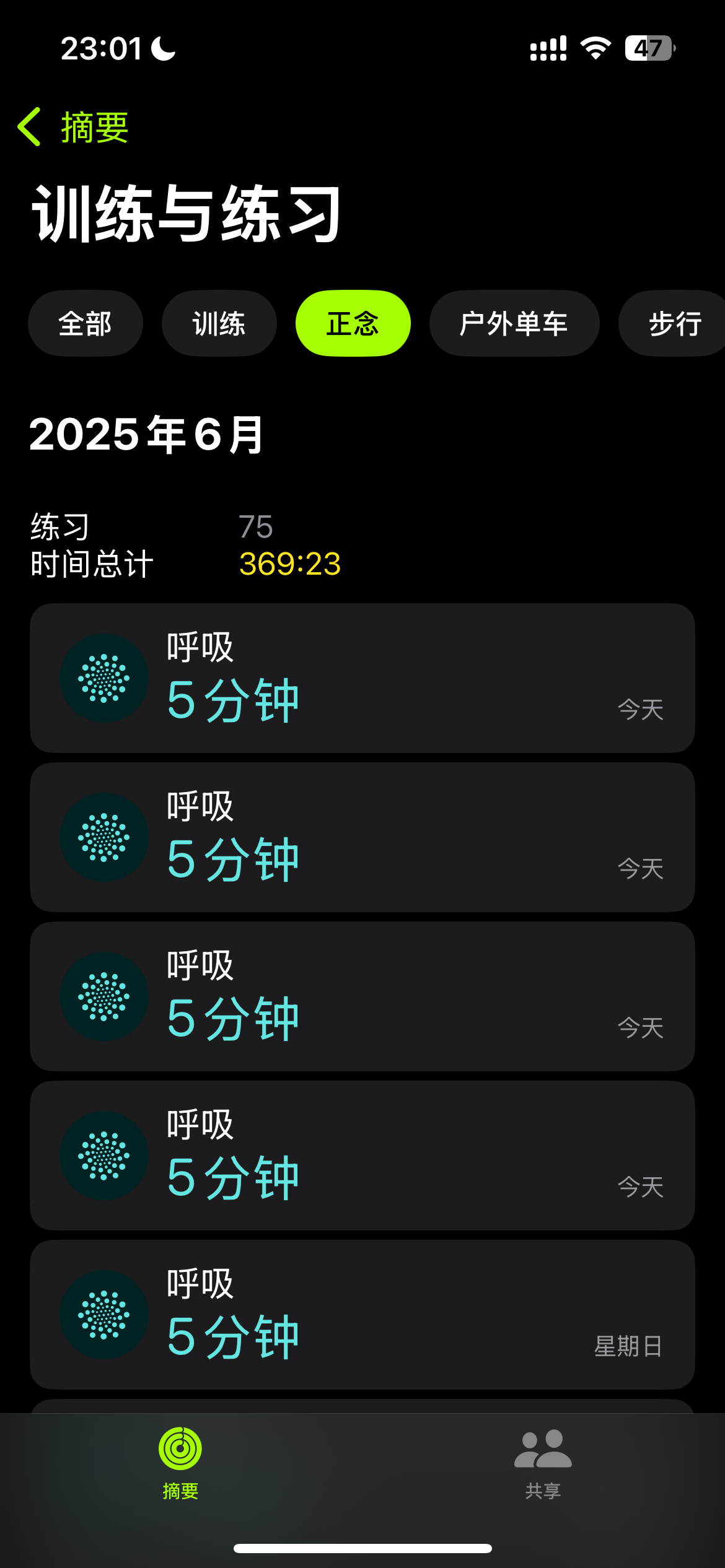Switch to the 共享 tab
The width and height of the screenshot is (725, 1568).
point(543,1464)
